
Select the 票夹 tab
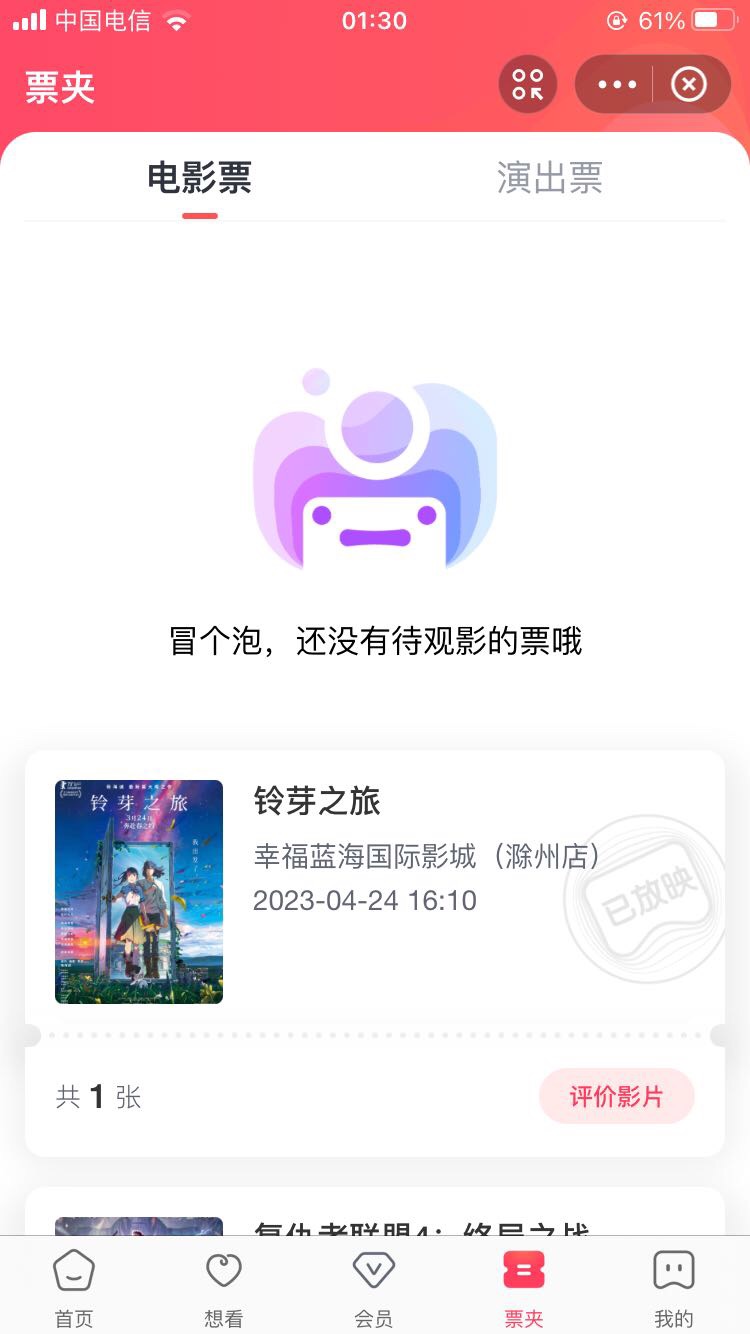[524, 1288]
